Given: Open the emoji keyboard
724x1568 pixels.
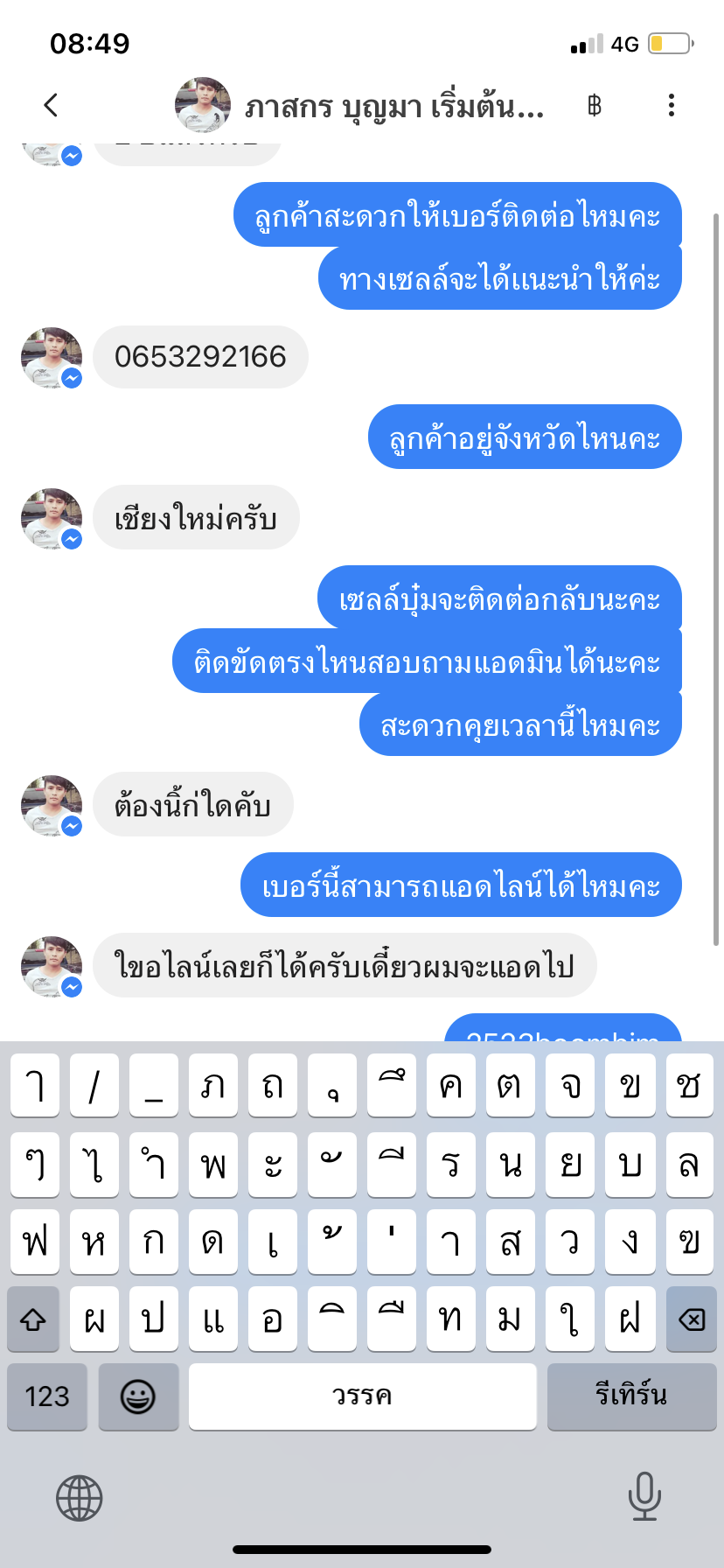Looking at the screenshot, I should point(138,1396).
